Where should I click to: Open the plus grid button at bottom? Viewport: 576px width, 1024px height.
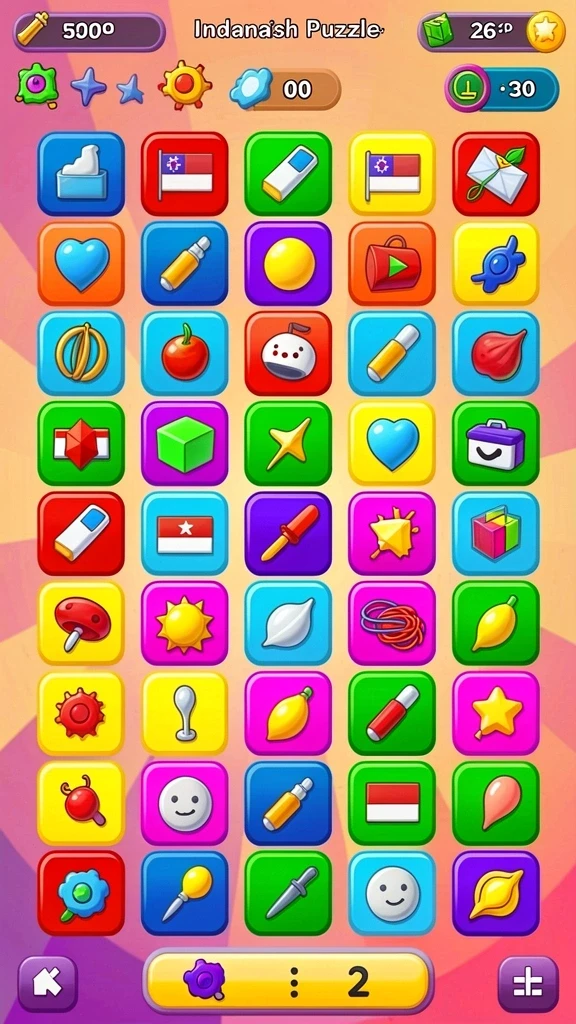pos(528,984)
